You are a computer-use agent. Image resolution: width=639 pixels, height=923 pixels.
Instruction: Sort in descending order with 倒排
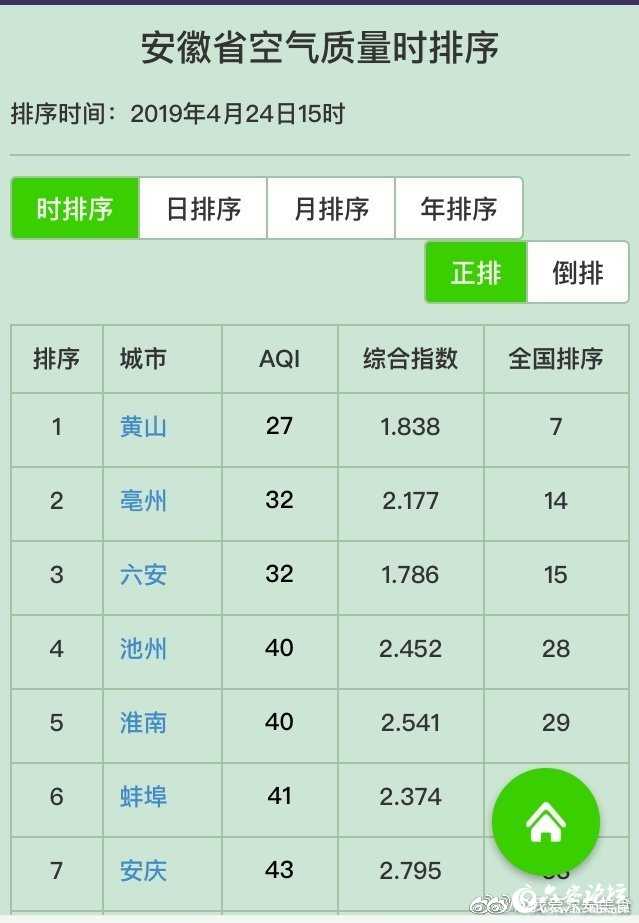point(578,272)
